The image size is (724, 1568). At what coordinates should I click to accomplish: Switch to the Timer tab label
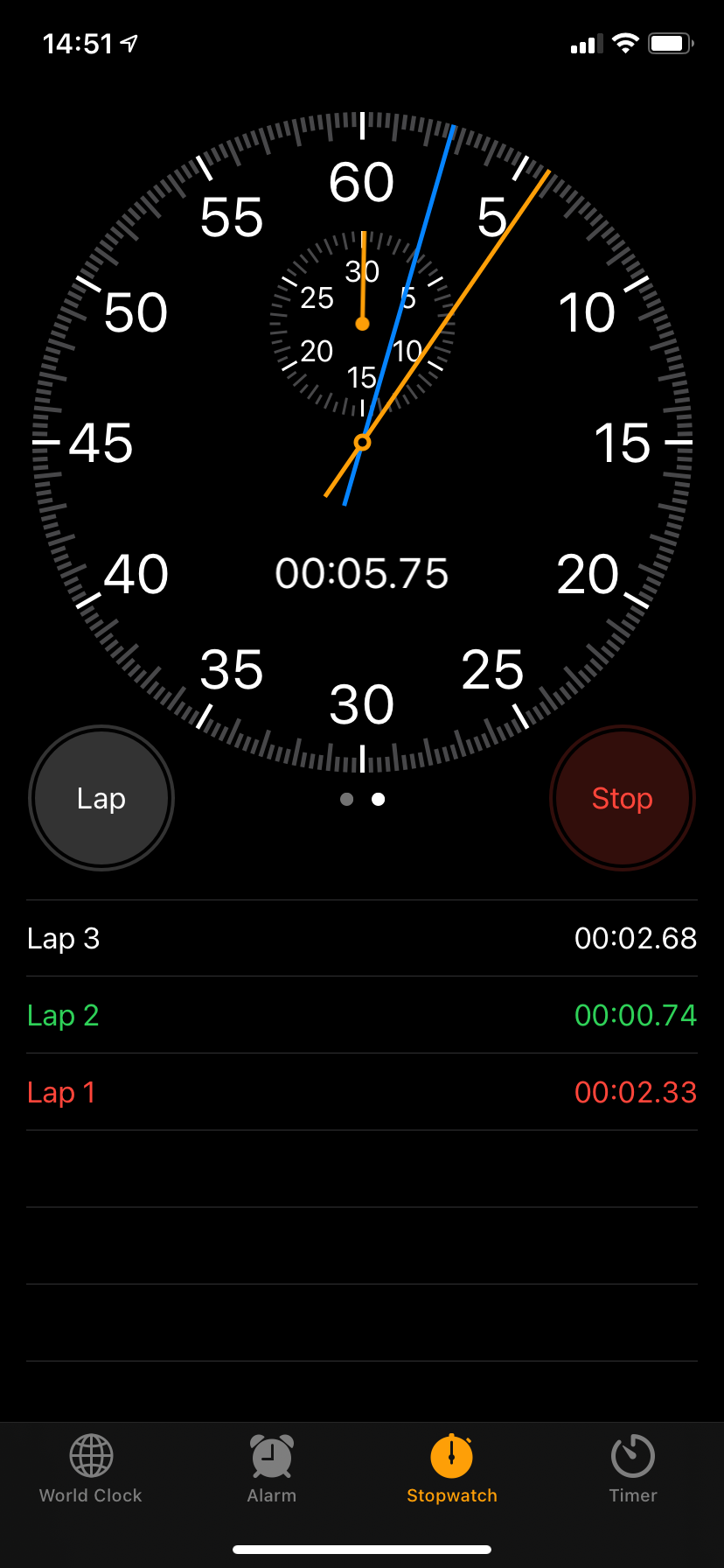pyautogui.click(x=632, y=1495)
